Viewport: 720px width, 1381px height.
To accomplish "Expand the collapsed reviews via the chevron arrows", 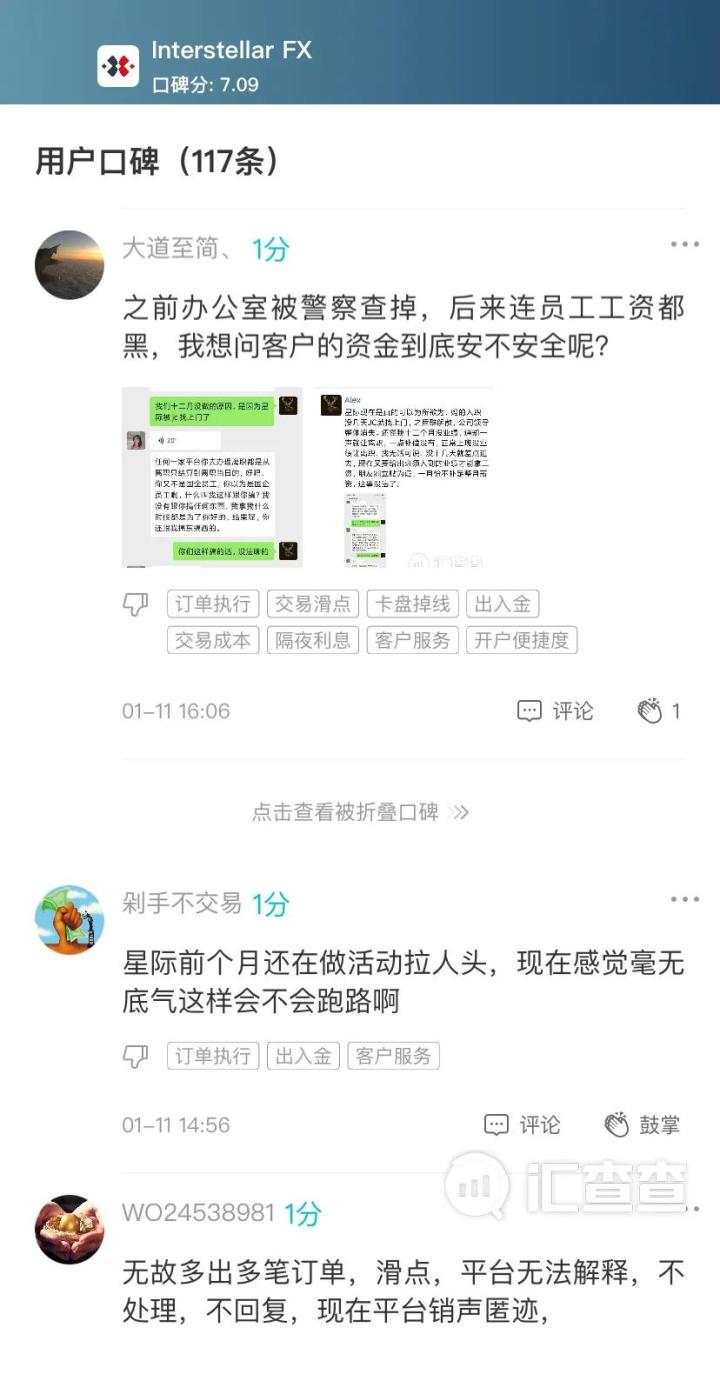I will (460, 813).
